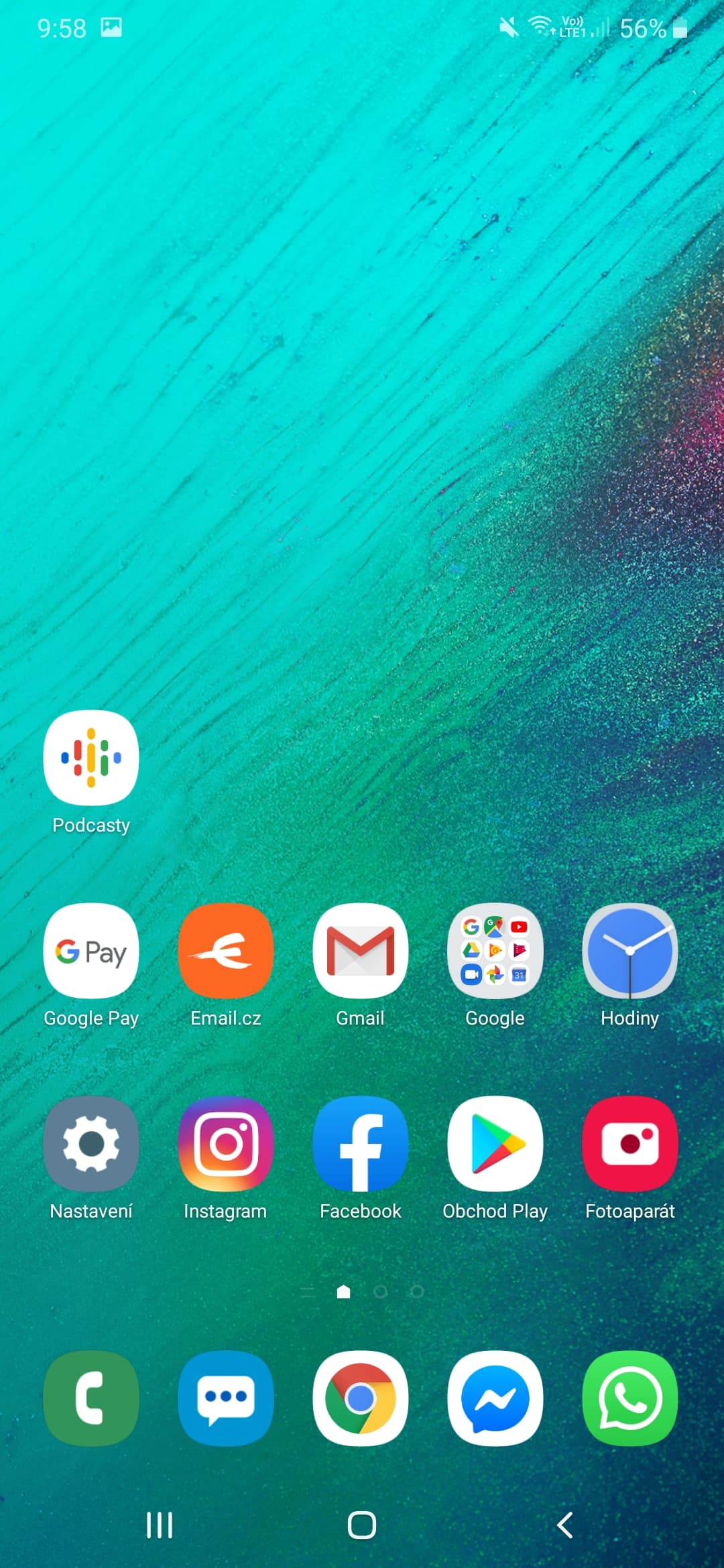
Task: Open the phone dialer in dock
Action: tap(91, 1398)
